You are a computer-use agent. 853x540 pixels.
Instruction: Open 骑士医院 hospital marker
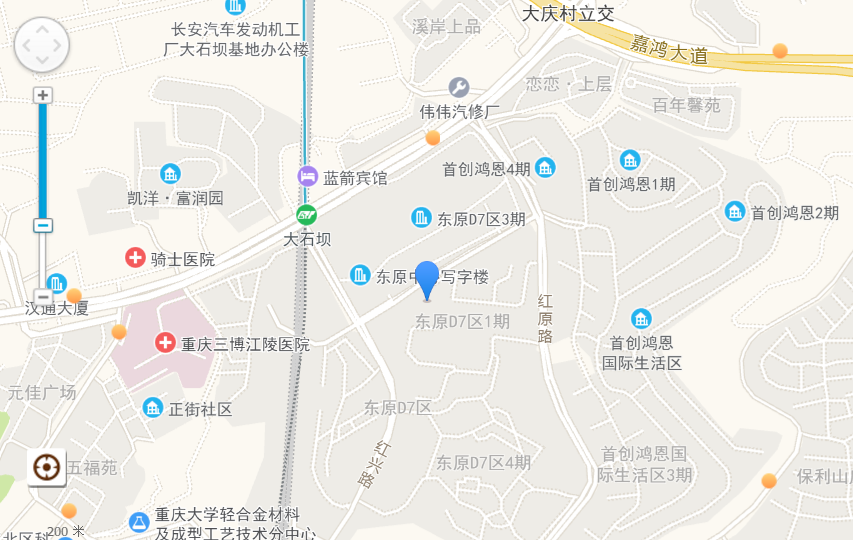point(135,258)
